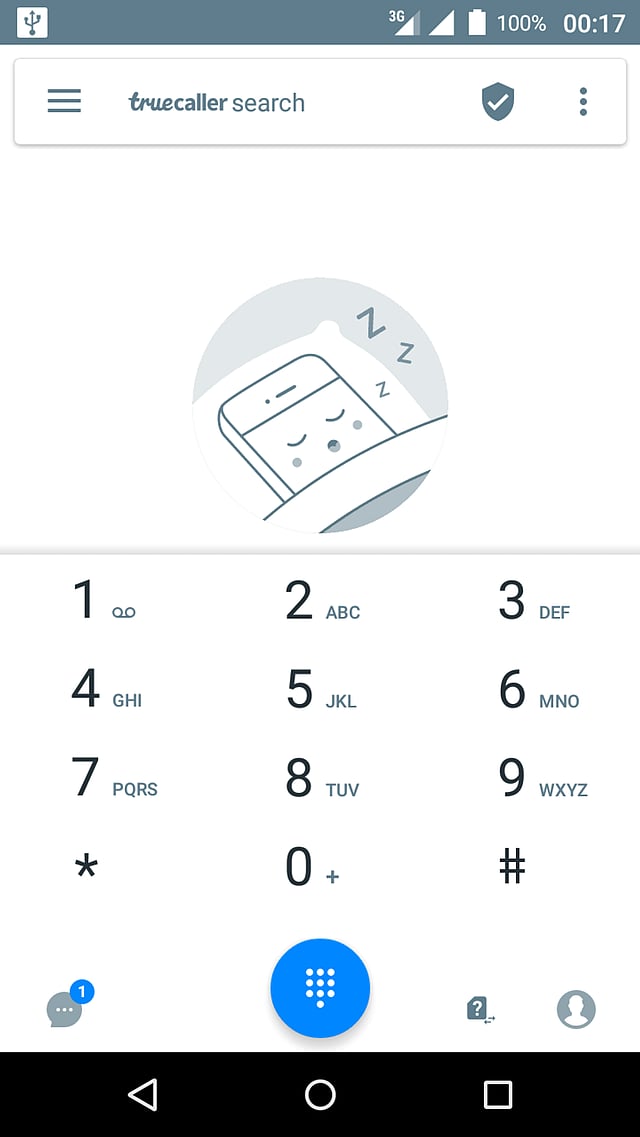Open the hamburger drawer menu
Viewport: 640px width, 1137px height.
[64, 101]
